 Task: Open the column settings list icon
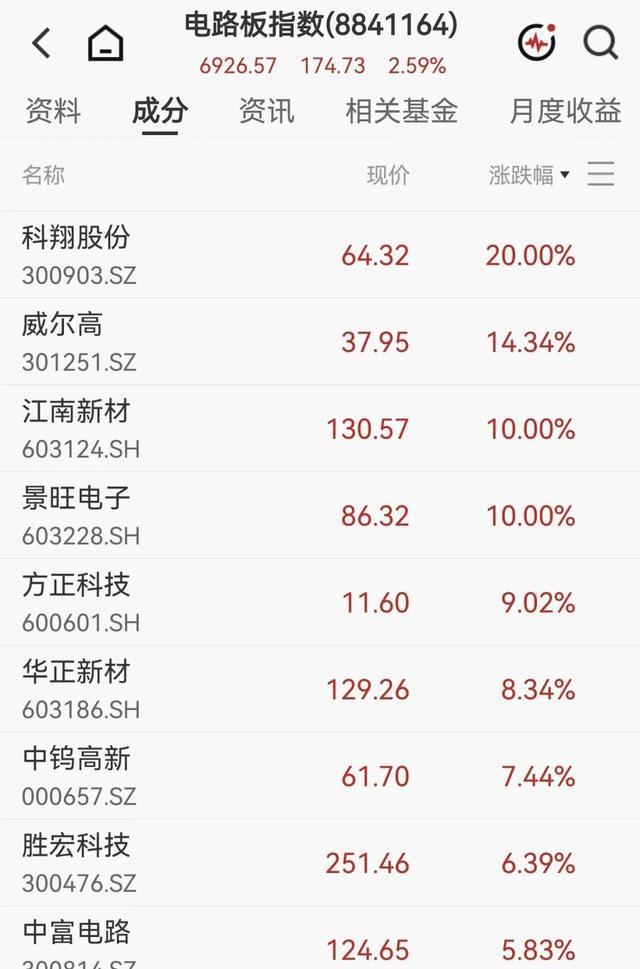[600, 174]
